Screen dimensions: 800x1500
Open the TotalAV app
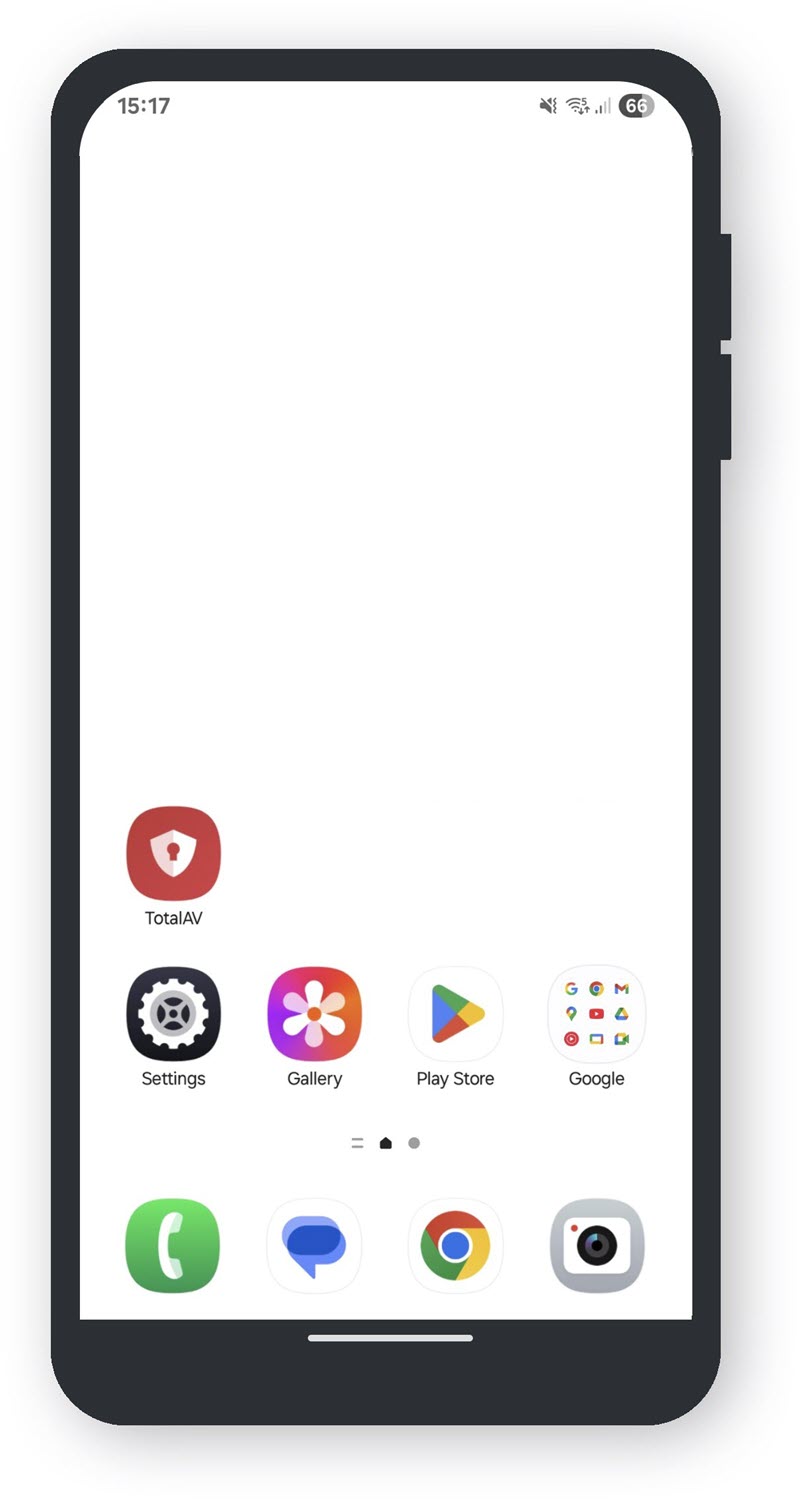(x=173, y=854)
